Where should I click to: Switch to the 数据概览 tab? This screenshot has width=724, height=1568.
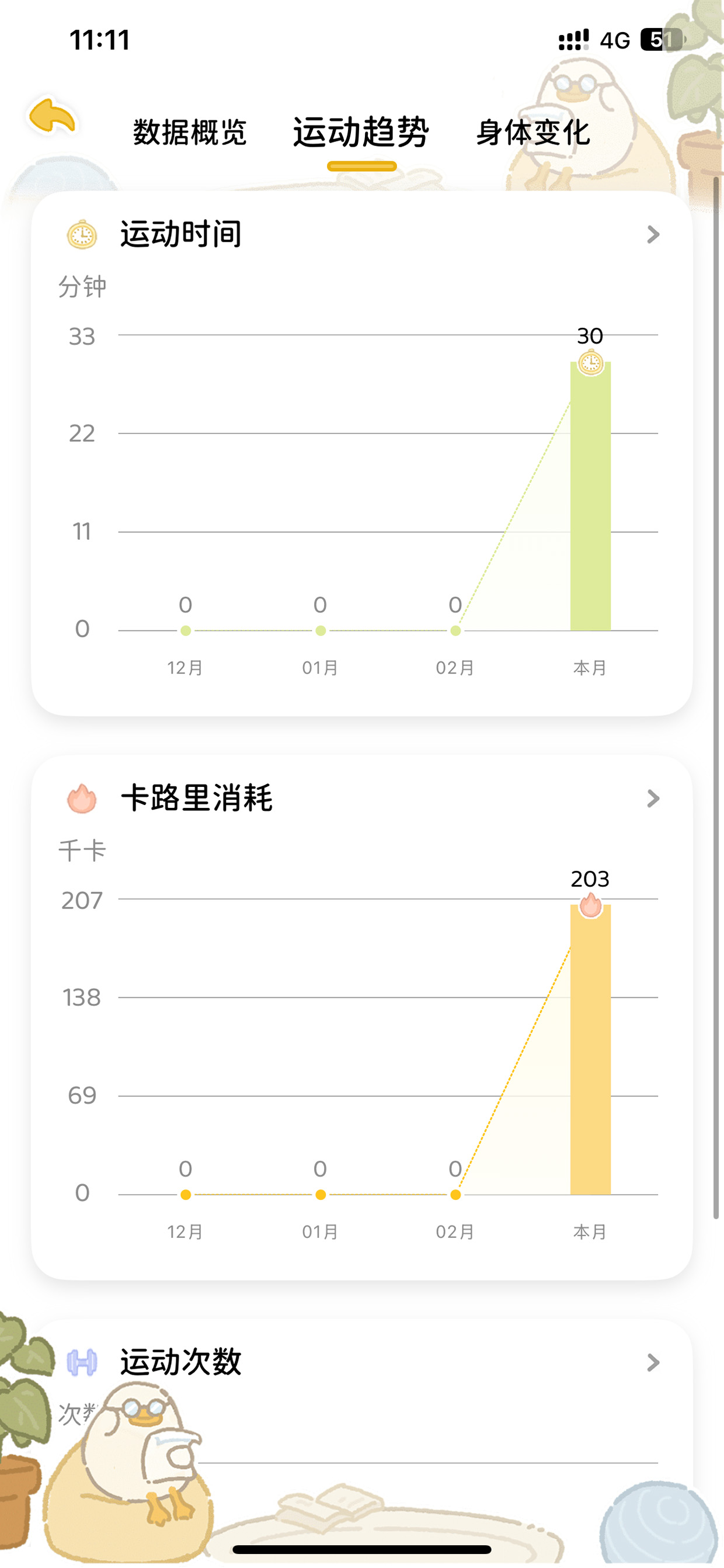pyautogui.click(x=190, y=132)
